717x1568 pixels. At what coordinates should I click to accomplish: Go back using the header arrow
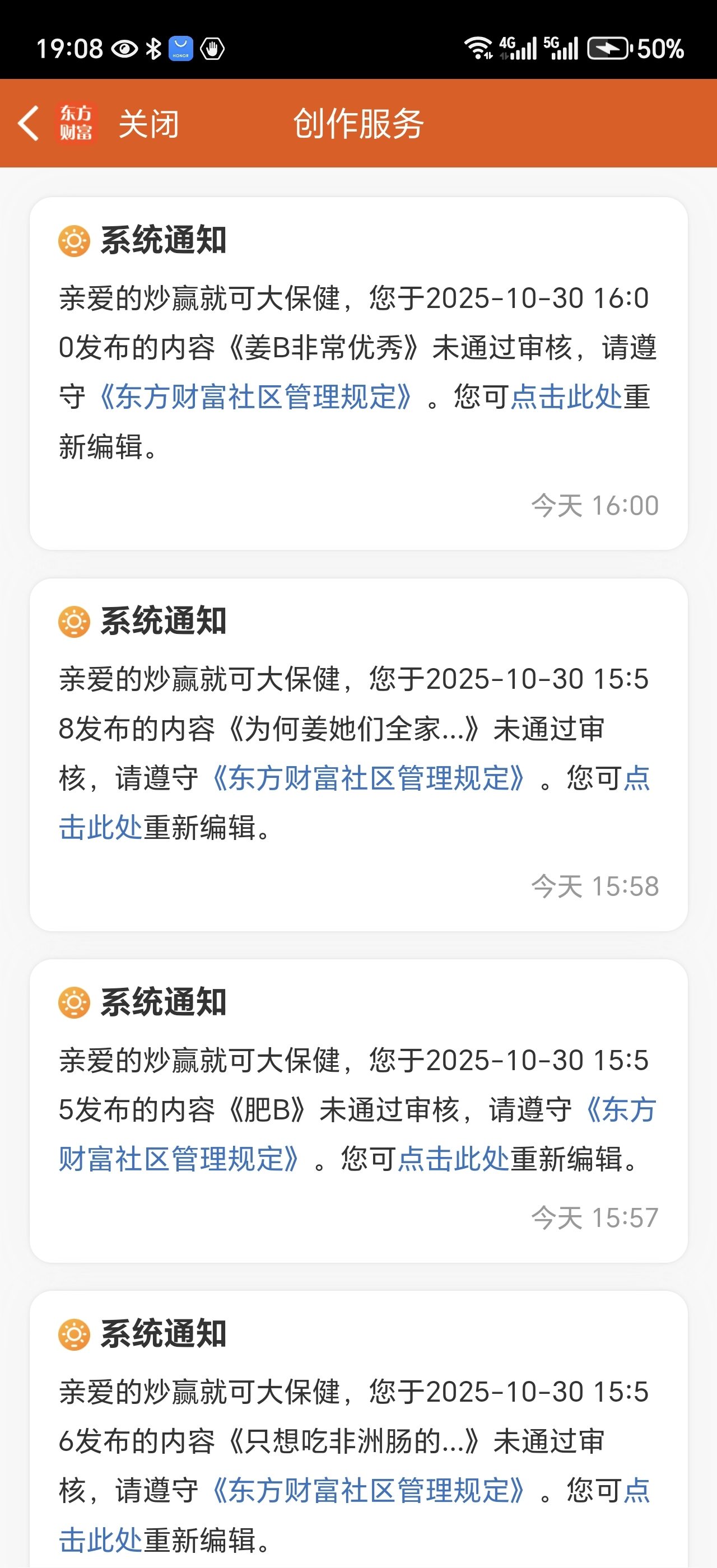(x=29, y=124)
